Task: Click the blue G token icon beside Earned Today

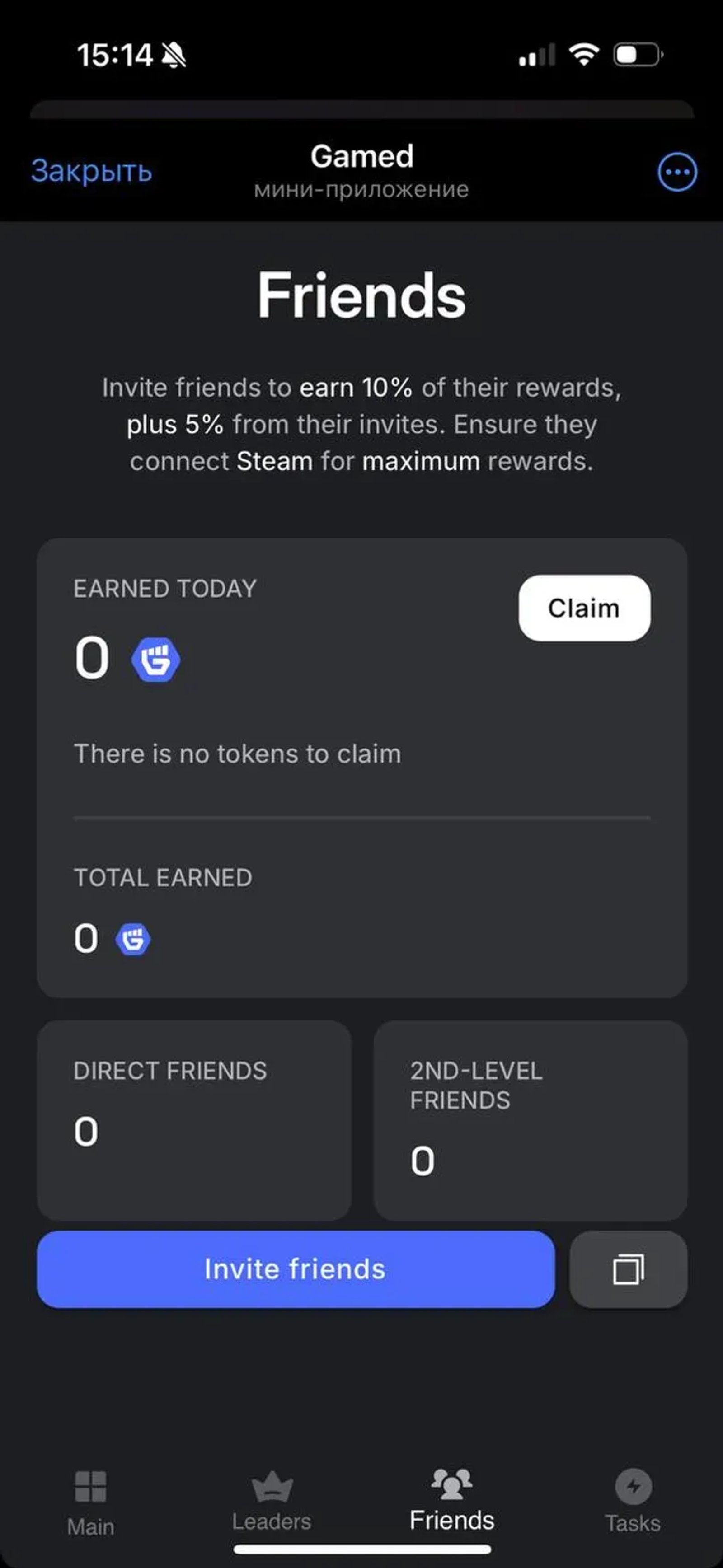Action: [x=155, y=660]
